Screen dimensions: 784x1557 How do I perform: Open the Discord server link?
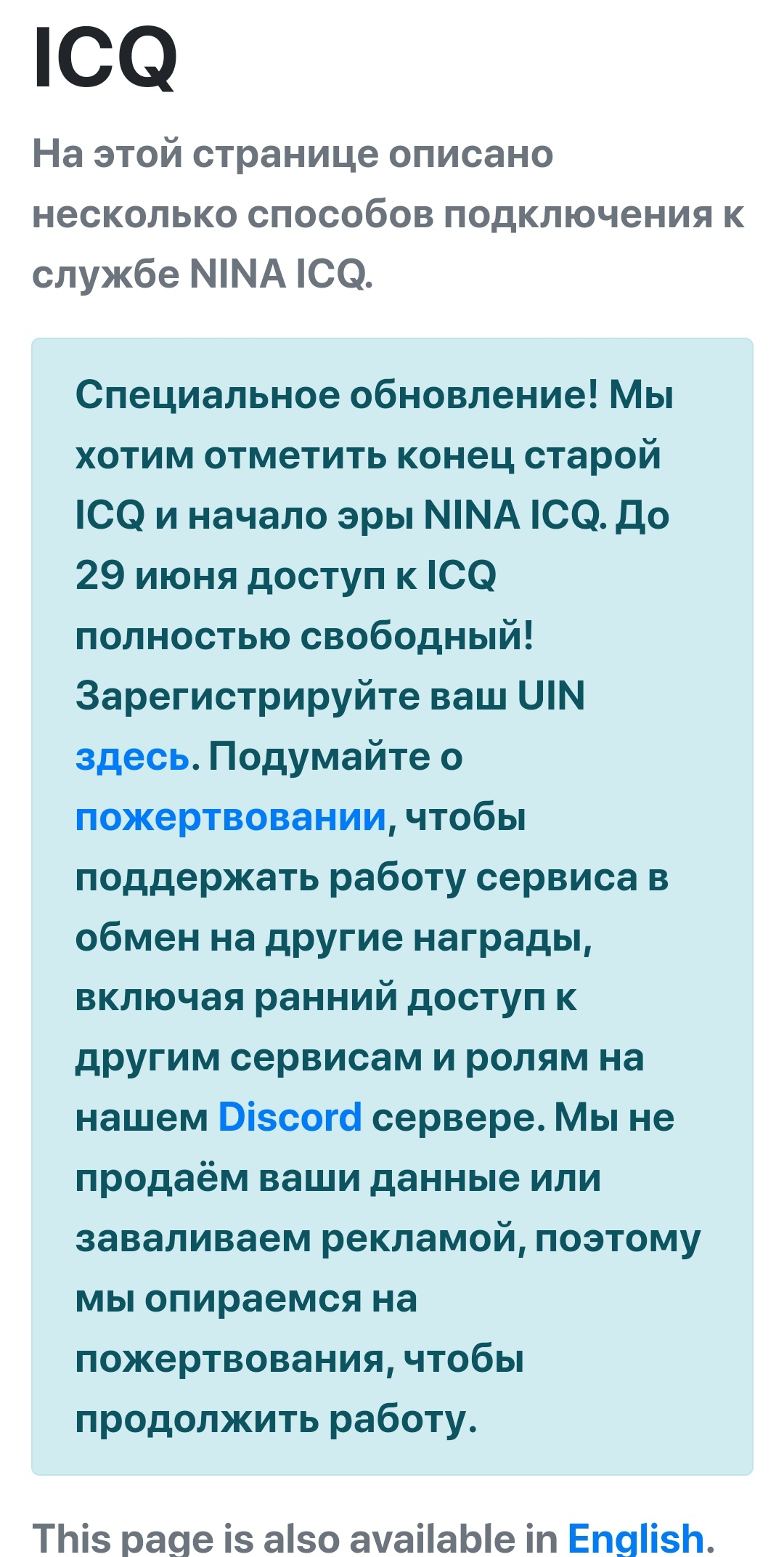(x=290, y=1118)
